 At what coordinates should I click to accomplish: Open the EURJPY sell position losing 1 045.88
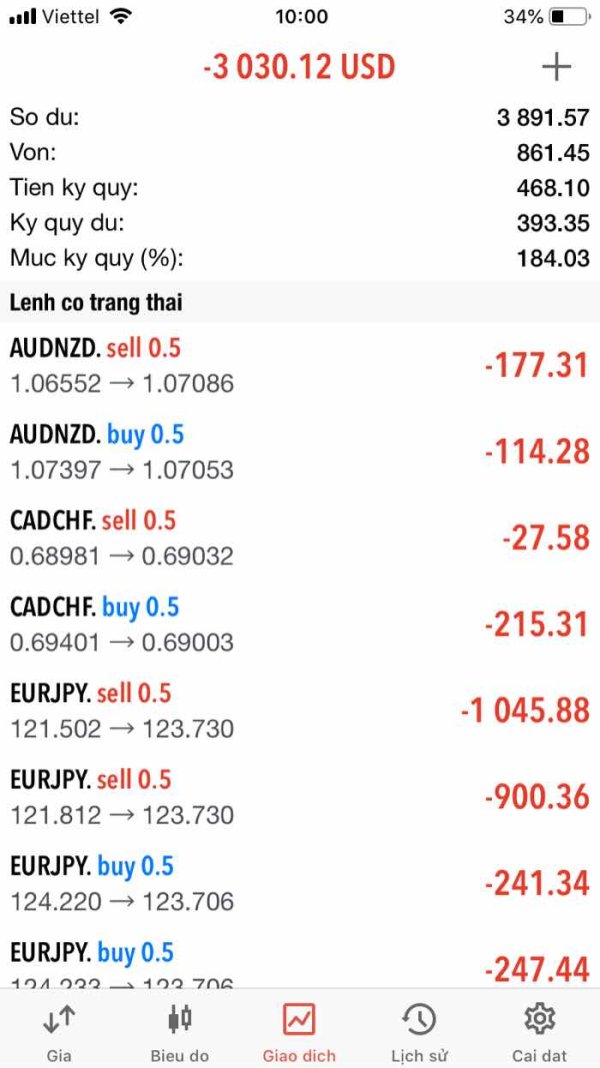[300, 711]
